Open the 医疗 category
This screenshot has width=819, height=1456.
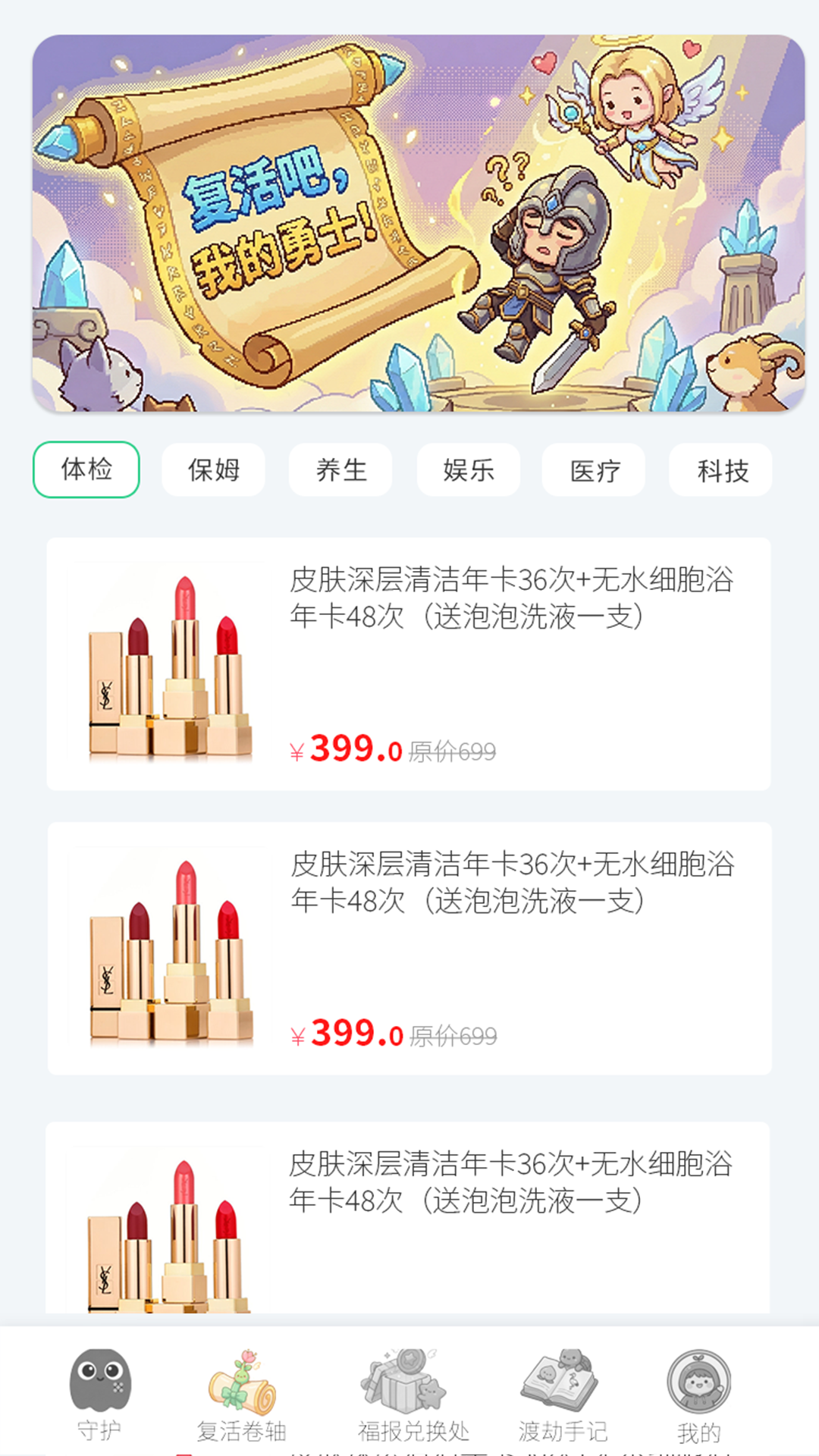(595, 470)
